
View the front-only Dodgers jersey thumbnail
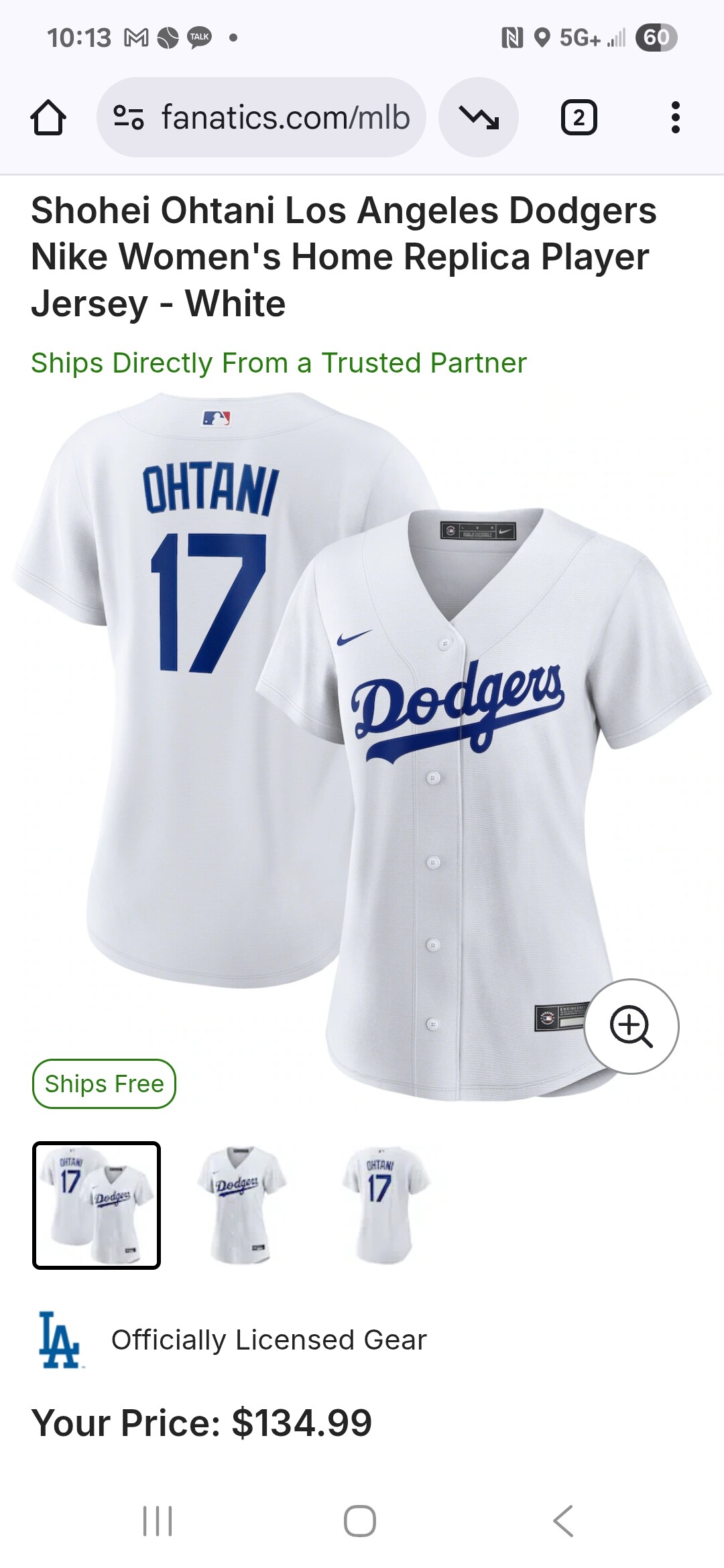pyautogui.click(x=241, y=1205)
